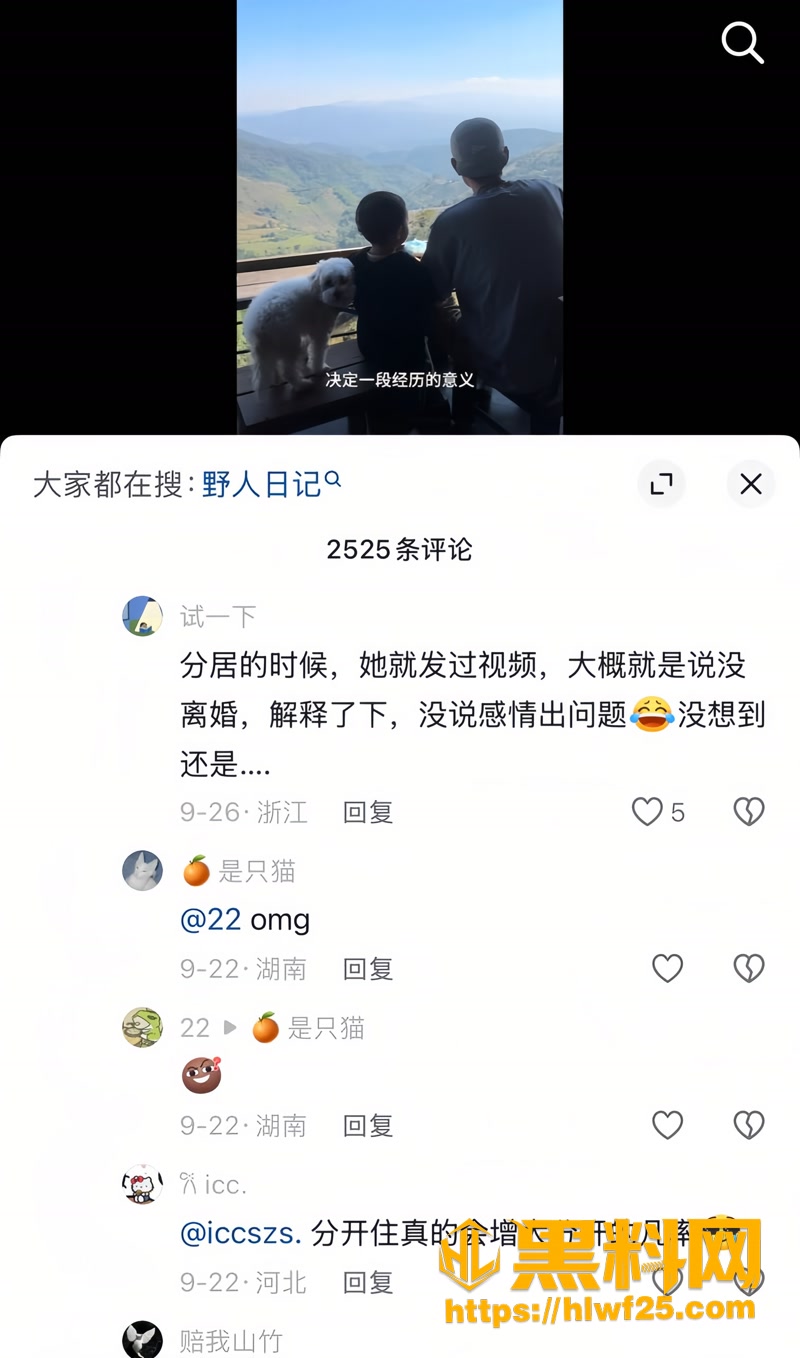Reply to 试一下's comment
The image size is (800, 1358).
(x=368, y=812)
